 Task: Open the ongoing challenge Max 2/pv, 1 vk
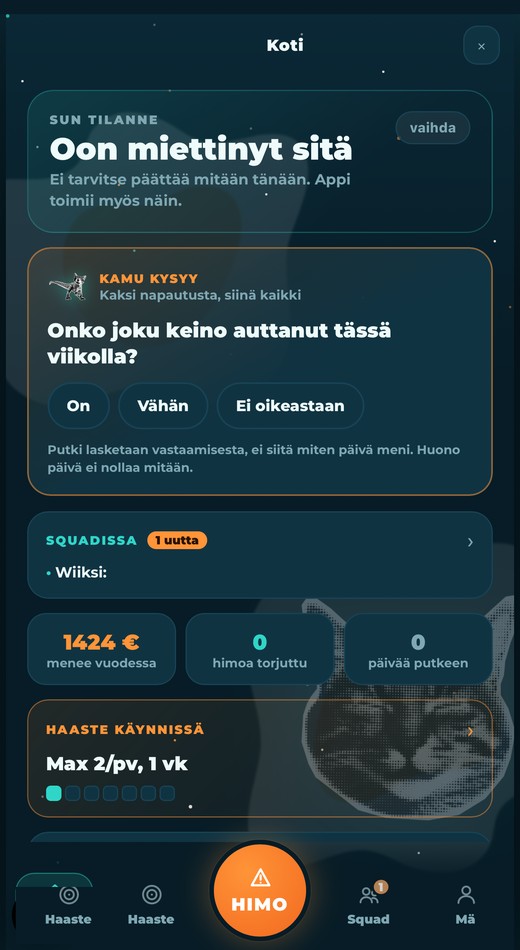pos(260,759)
